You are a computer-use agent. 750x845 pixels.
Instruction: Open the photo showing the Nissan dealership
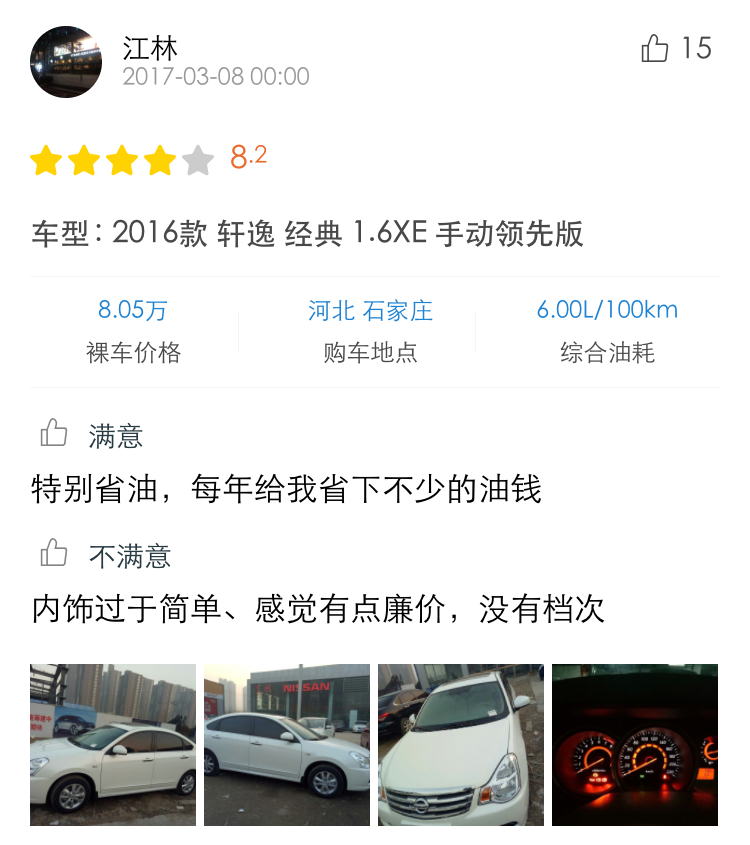pos(287,744)
